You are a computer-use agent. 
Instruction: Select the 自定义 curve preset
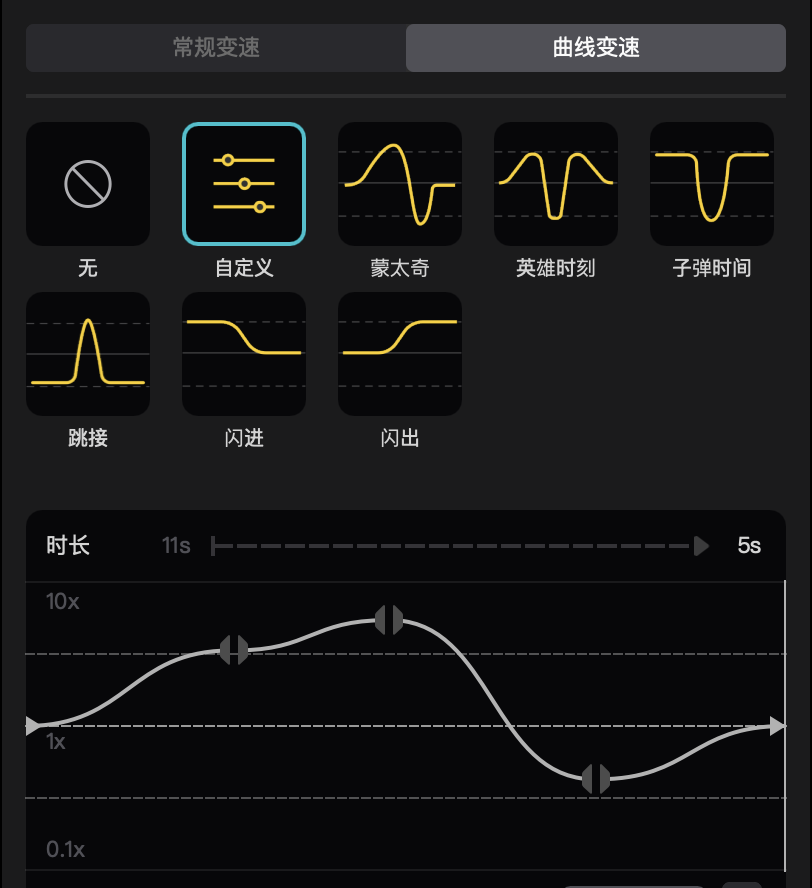tap(244, 184)
